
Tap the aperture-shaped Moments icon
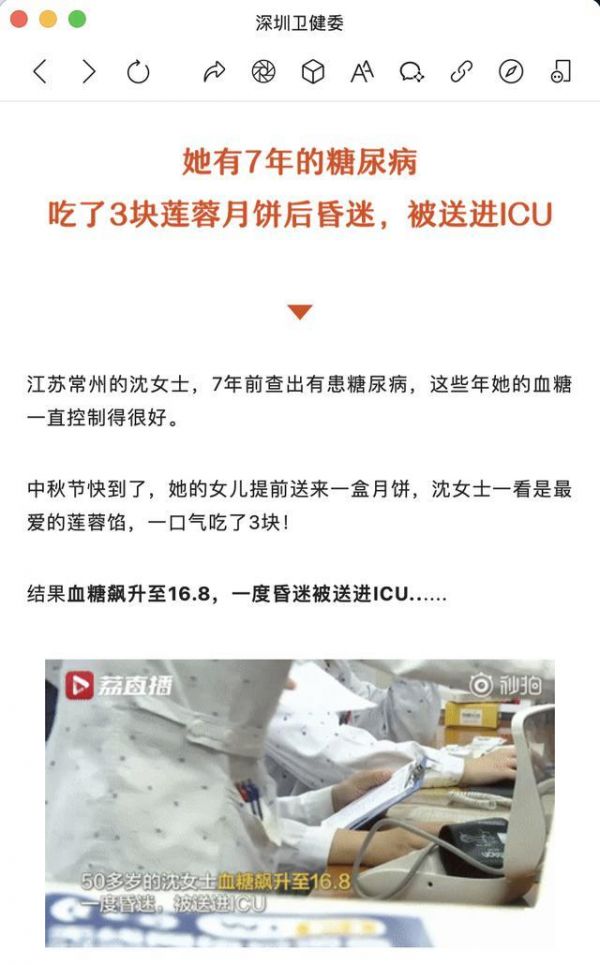click(264, 72)
